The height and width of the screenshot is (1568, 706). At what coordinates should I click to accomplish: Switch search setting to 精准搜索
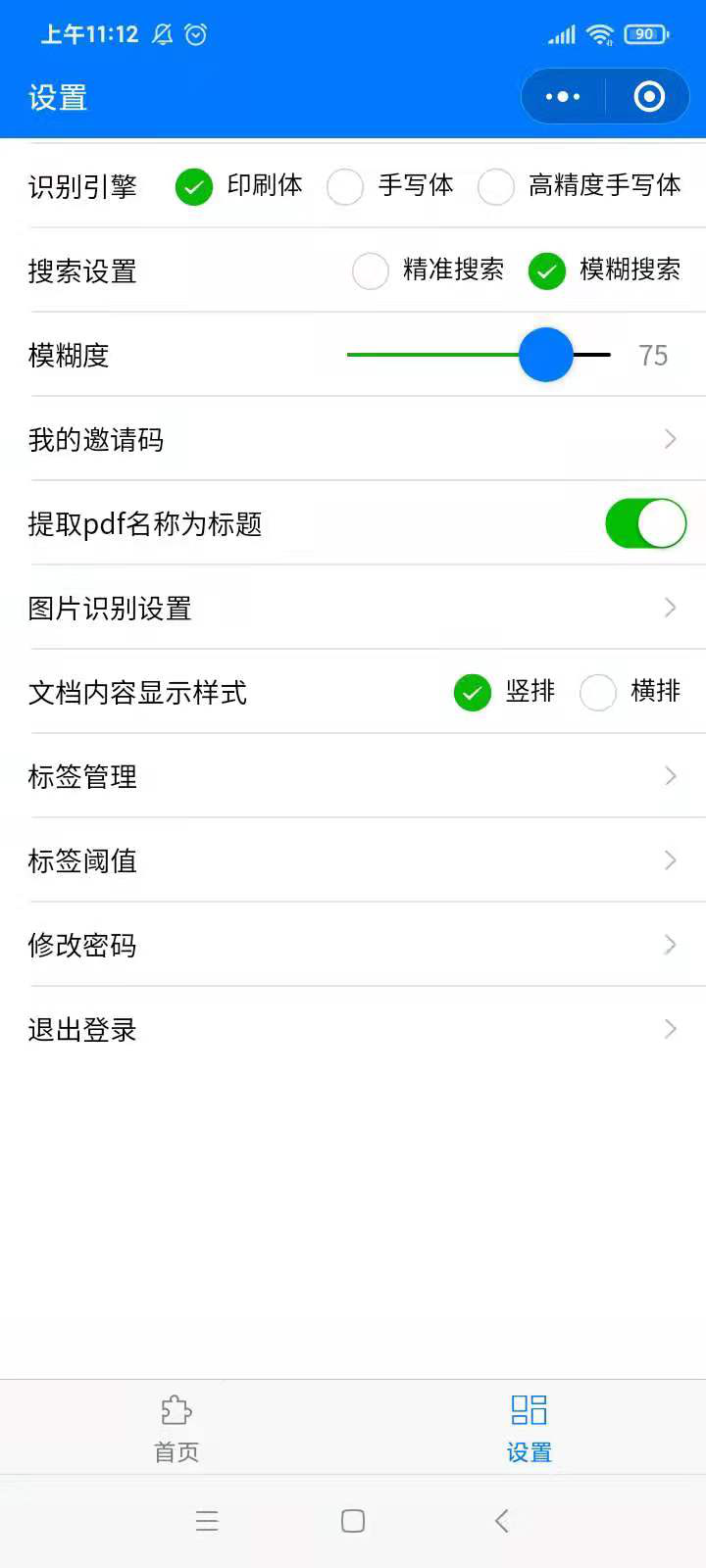371,270
